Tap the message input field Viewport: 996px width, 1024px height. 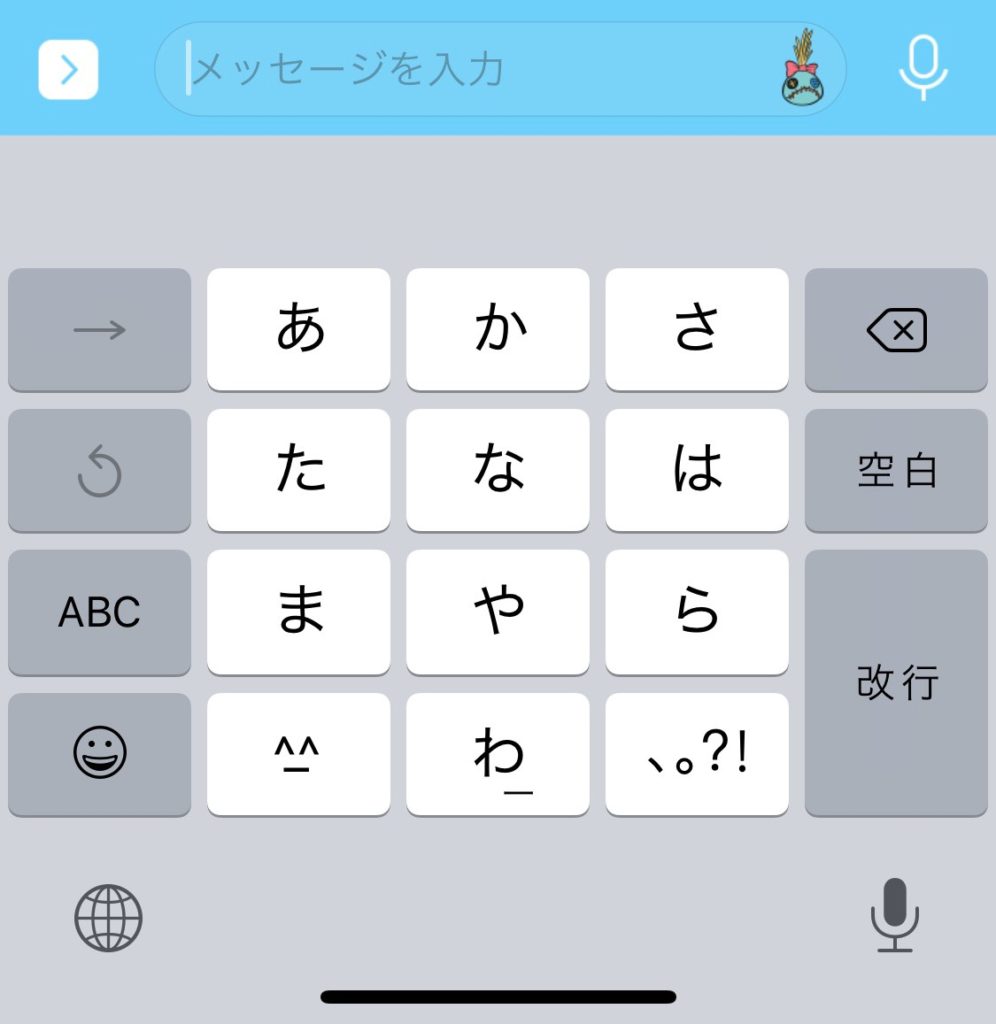(x=470, y=70)
